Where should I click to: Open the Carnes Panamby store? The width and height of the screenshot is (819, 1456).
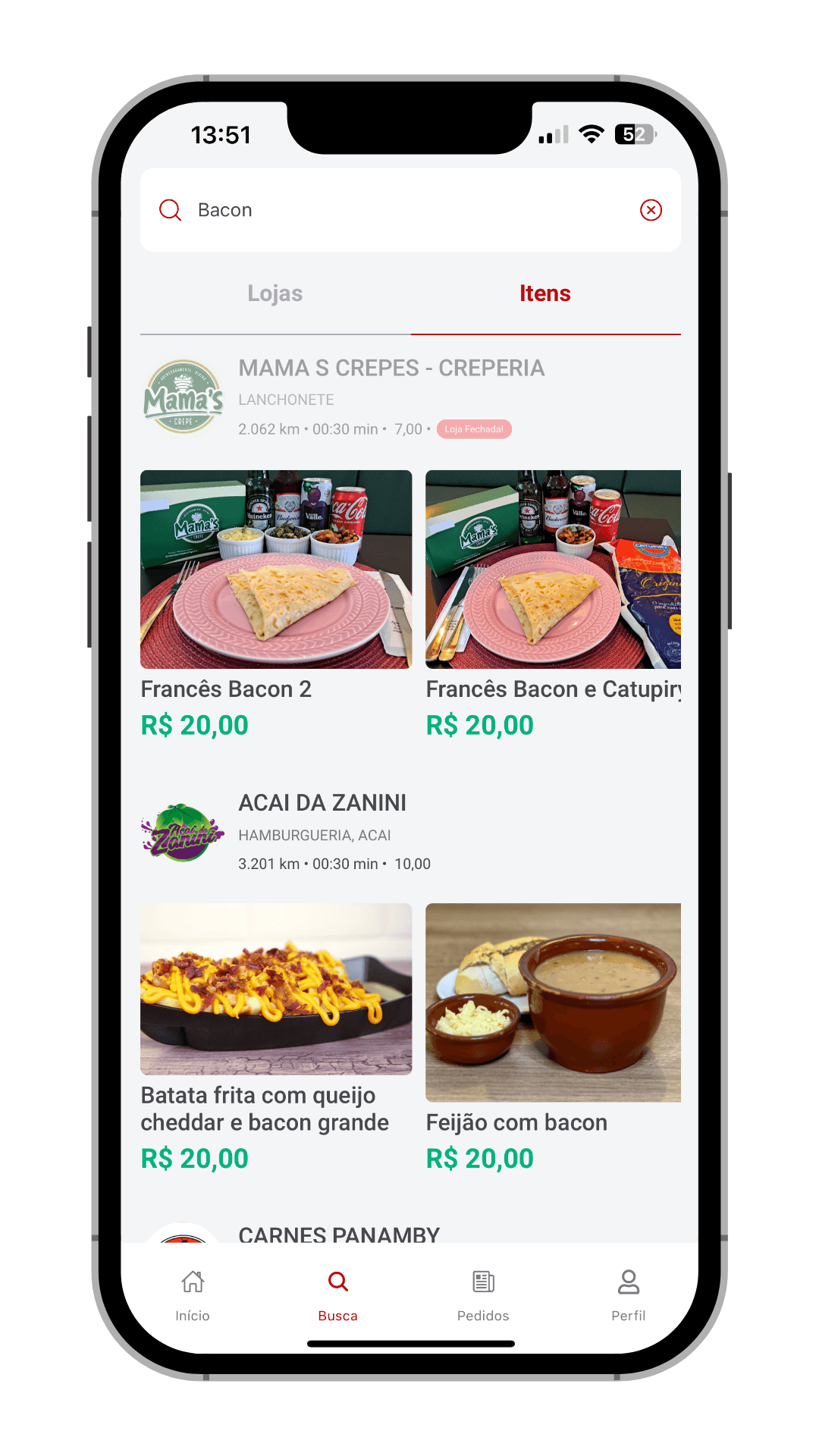339,1233
